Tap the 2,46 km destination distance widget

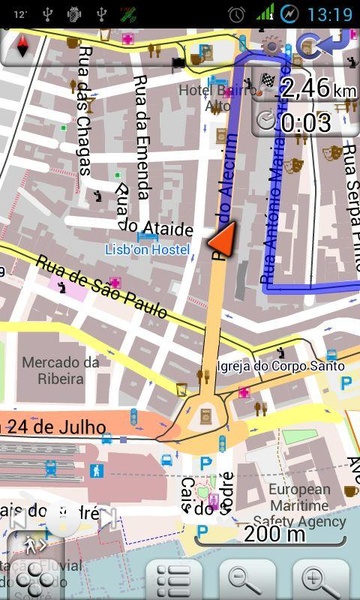pos(305,87)
